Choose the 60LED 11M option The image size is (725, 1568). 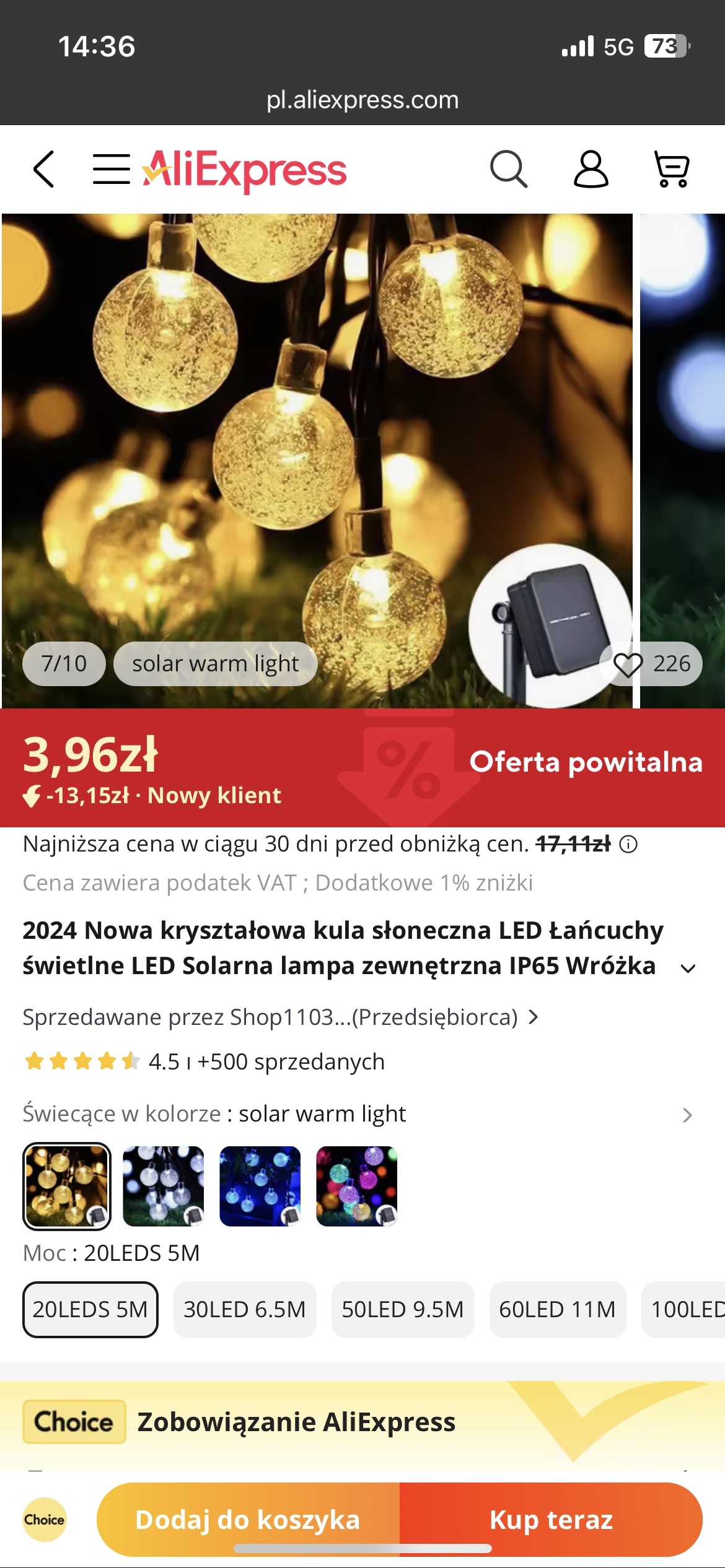557,1309
